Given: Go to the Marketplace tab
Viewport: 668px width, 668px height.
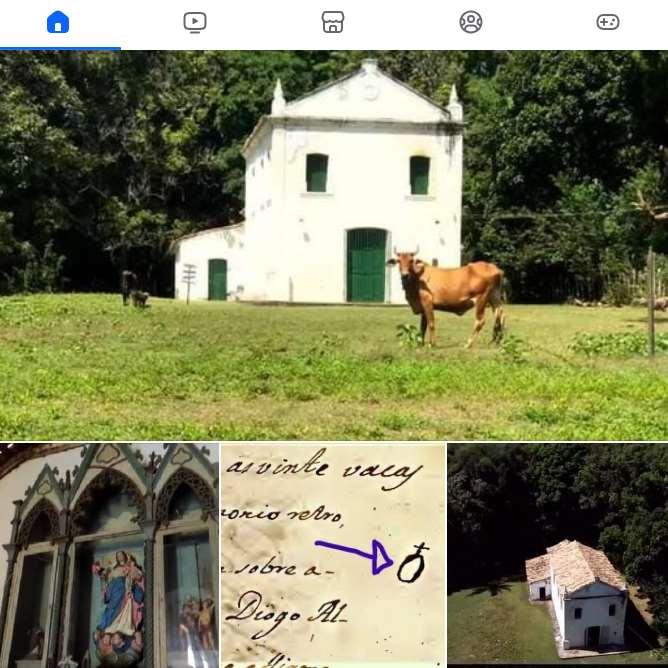Looking at the screenshot, I should (333, 23).
